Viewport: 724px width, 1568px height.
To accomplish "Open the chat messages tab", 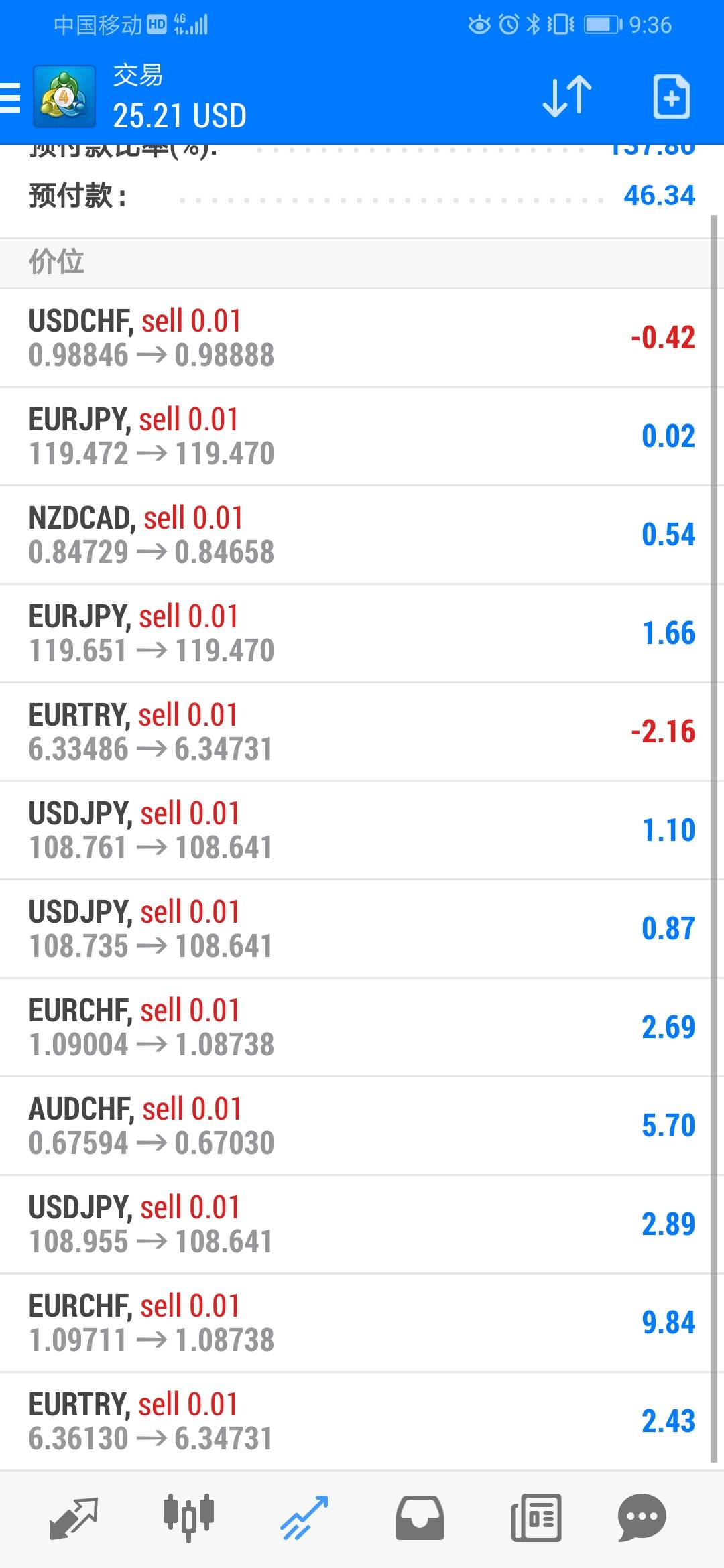I will click(642, 1518).
